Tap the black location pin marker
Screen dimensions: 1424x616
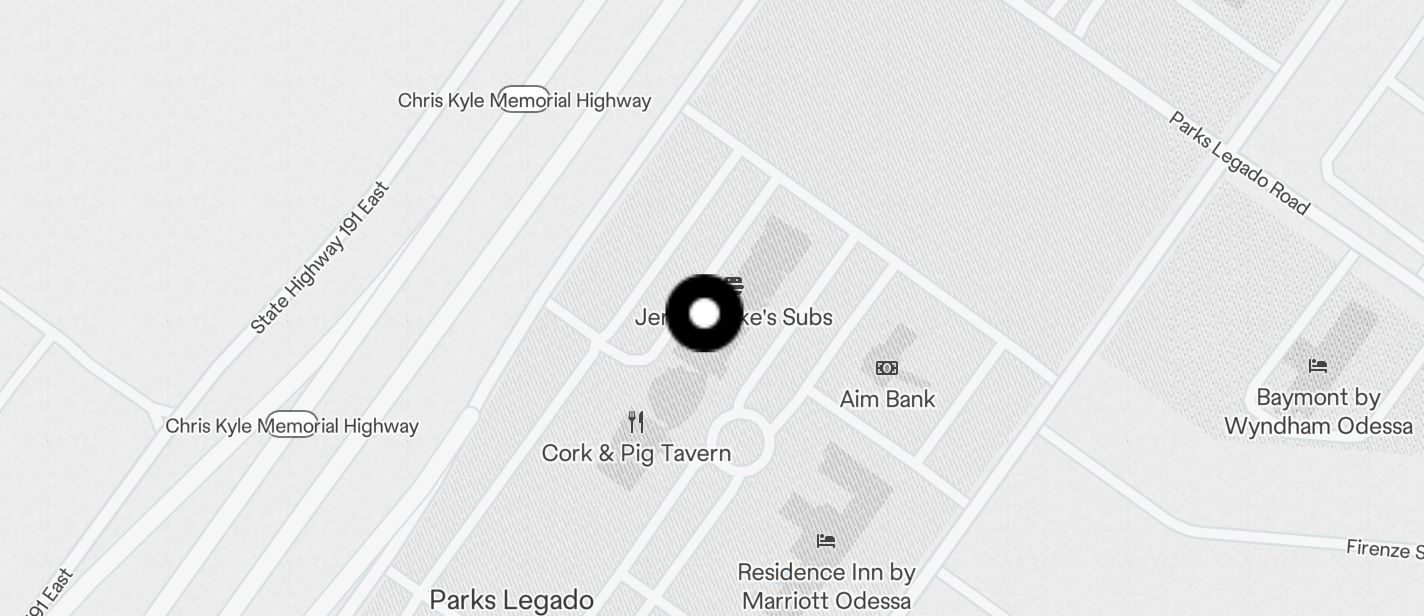[x=704, y=313]
